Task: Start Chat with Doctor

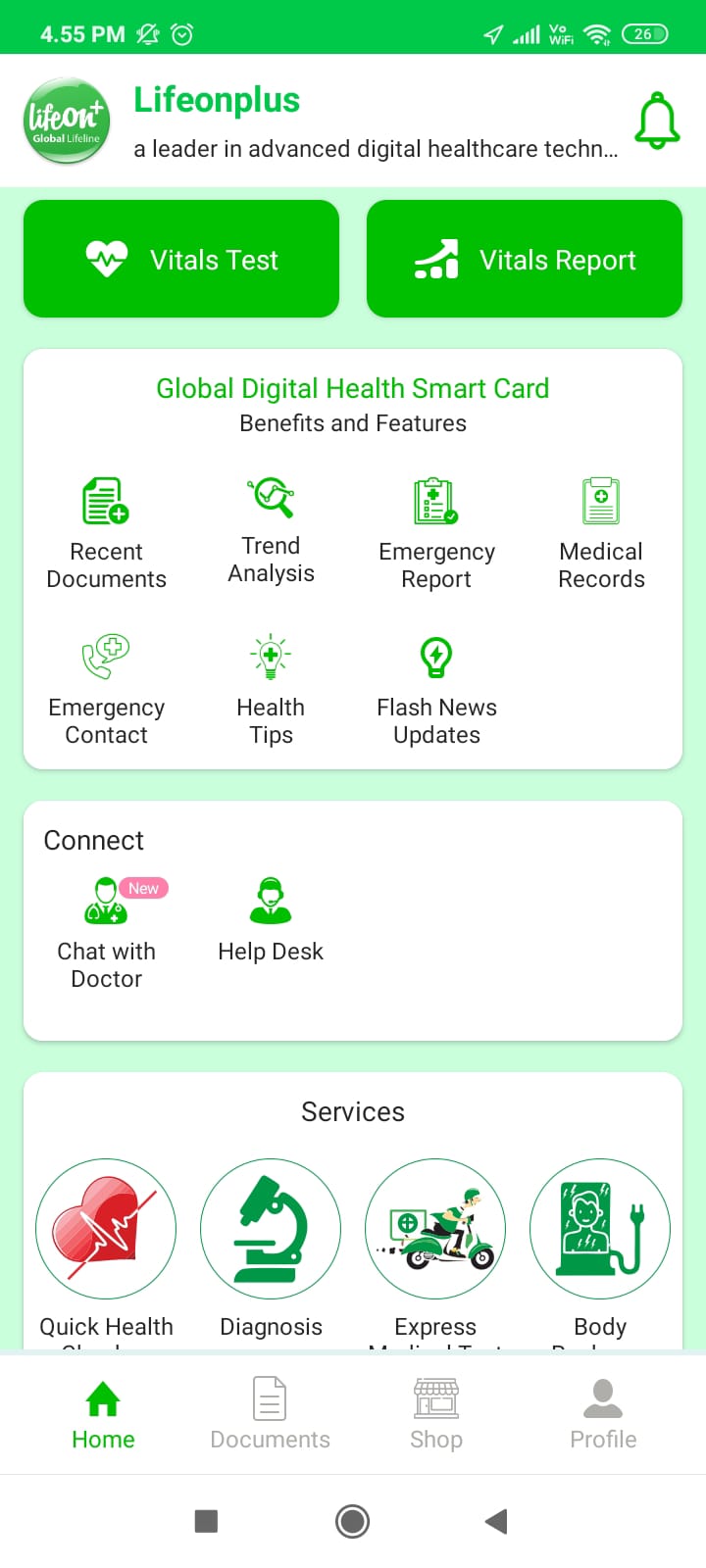Action: 106,931
